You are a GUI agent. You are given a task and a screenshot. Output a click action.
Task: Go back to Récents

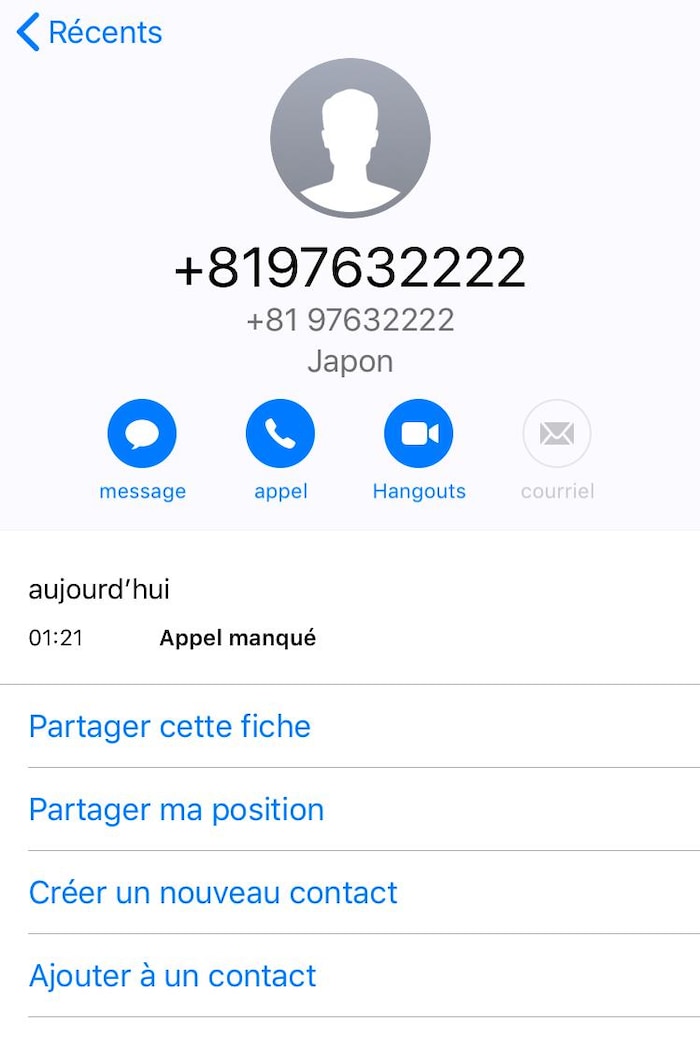pos(90,32)
